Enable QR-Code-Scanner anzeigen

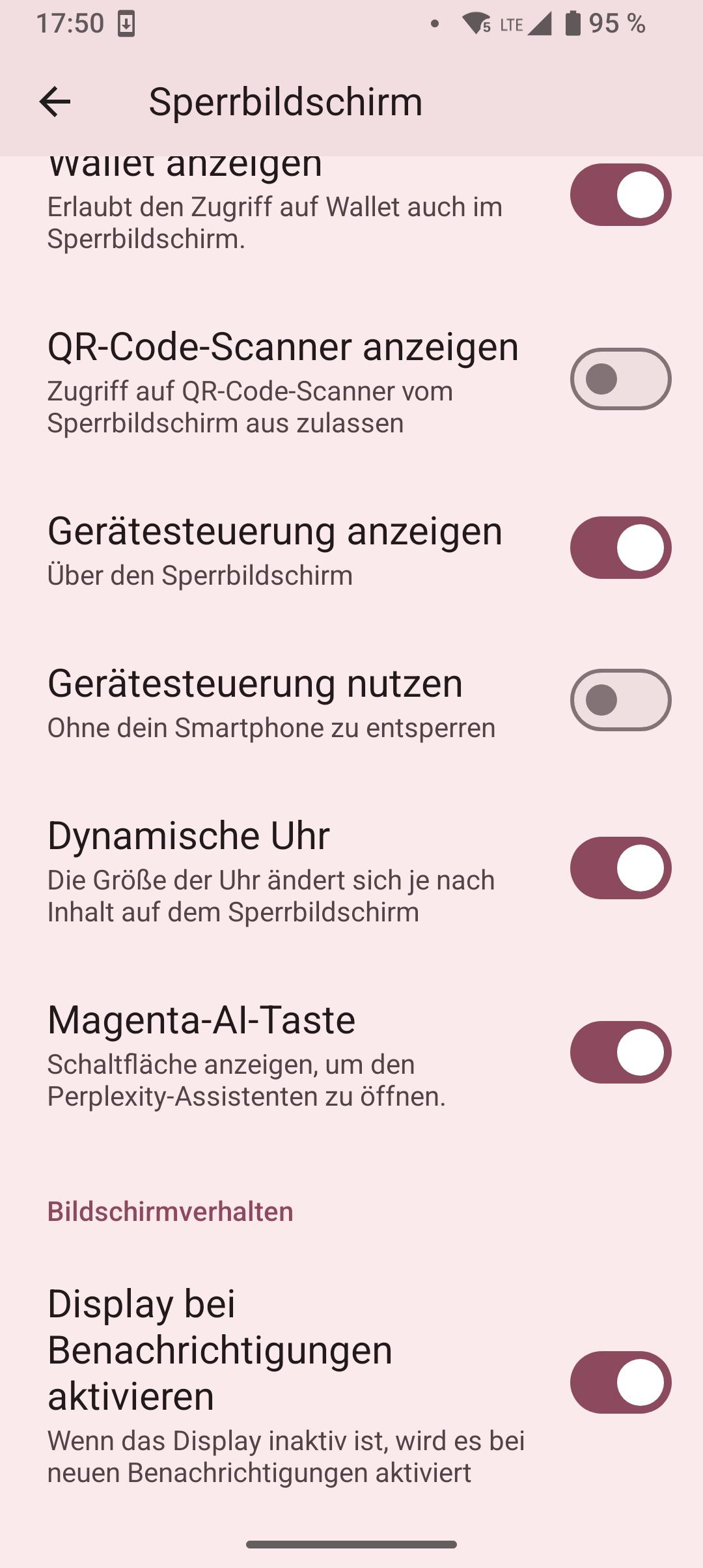620,379
